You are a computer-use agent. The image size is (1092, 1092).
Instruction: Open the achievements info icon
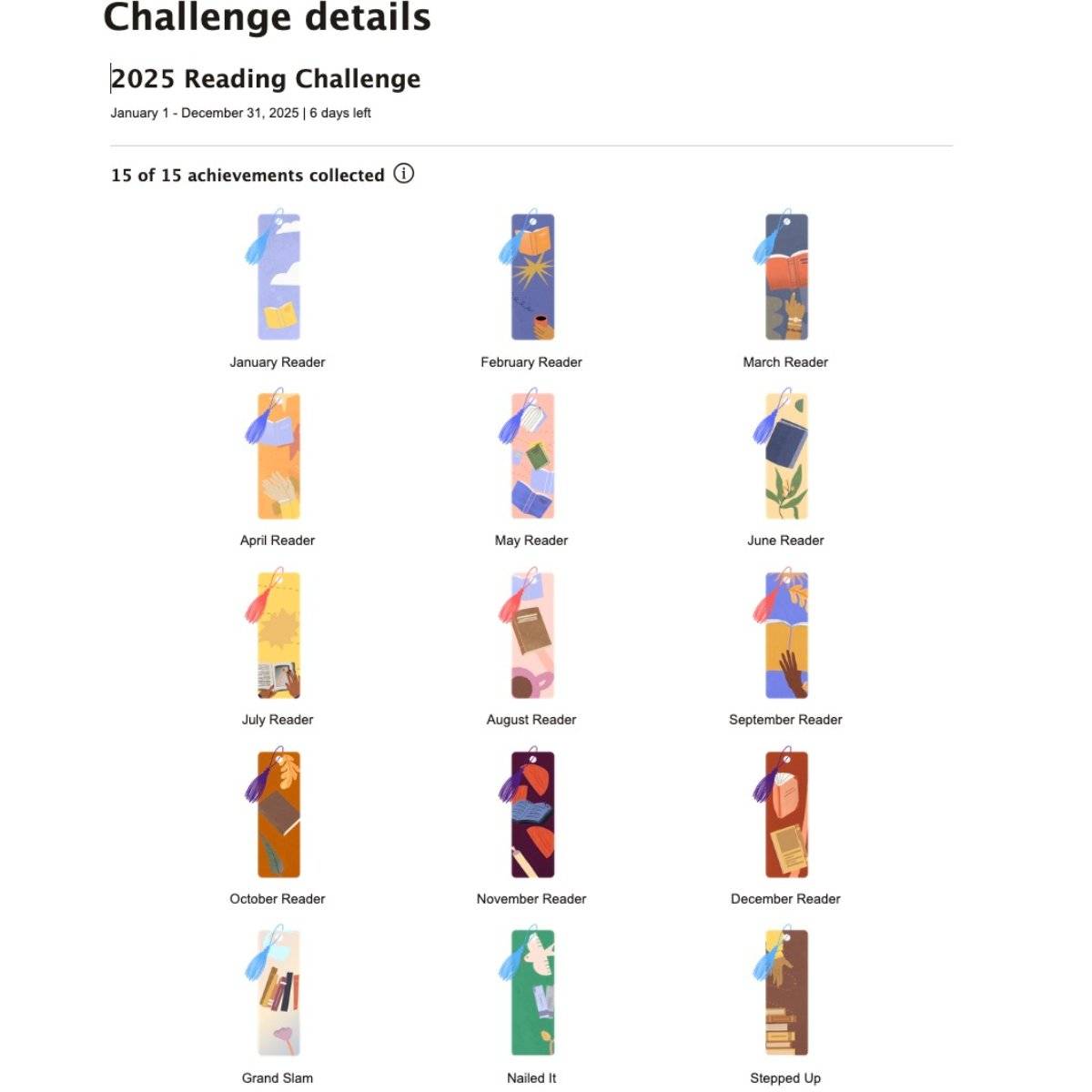pos(403,174)
